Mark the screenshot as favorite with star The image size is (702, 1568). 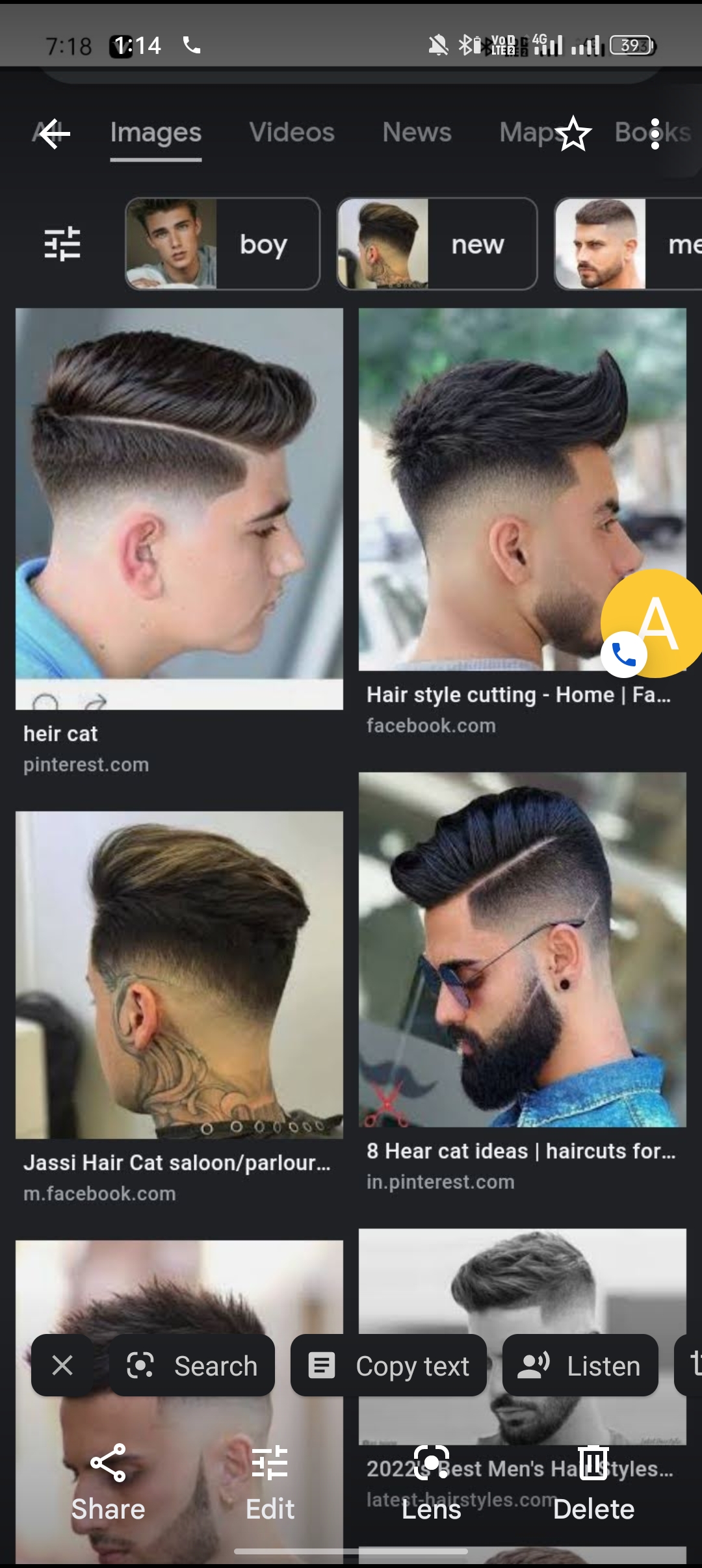(x=573, y=134)
